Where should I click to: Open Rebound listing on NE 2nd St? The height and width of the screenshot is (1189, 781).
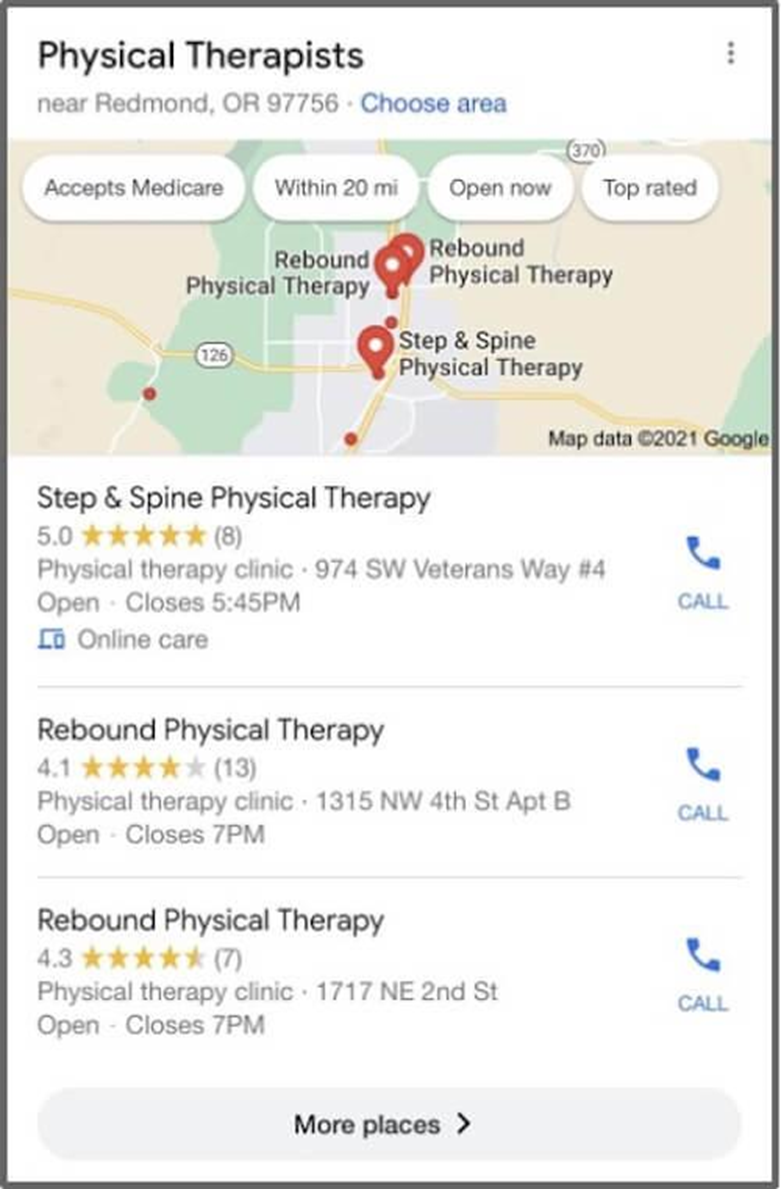point(210,920)
